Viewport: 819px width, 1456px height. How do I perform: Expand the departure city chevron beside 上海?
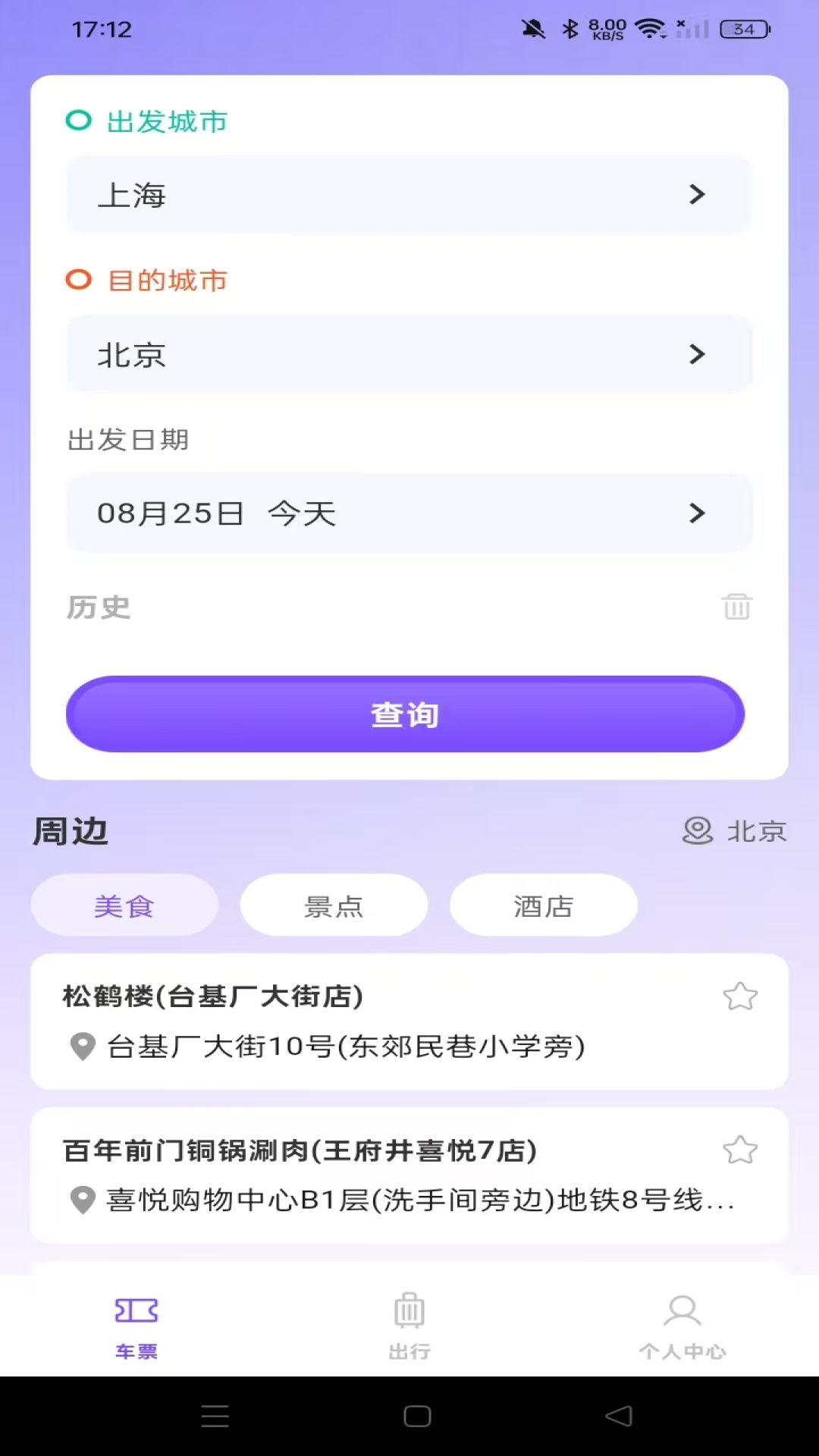[697, 195]
